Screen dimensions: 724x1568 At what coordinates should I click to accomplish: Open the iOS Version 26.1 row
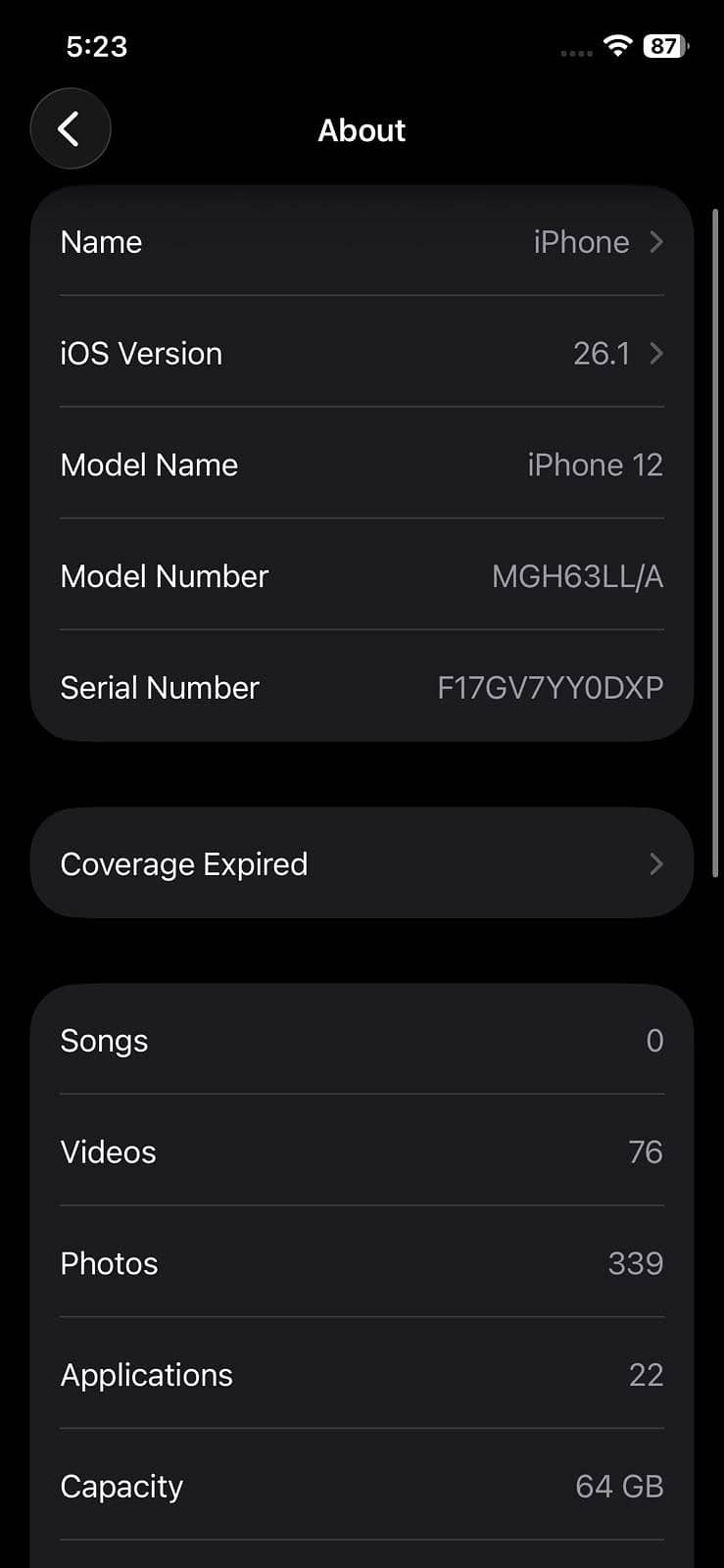tap(362, 352)
